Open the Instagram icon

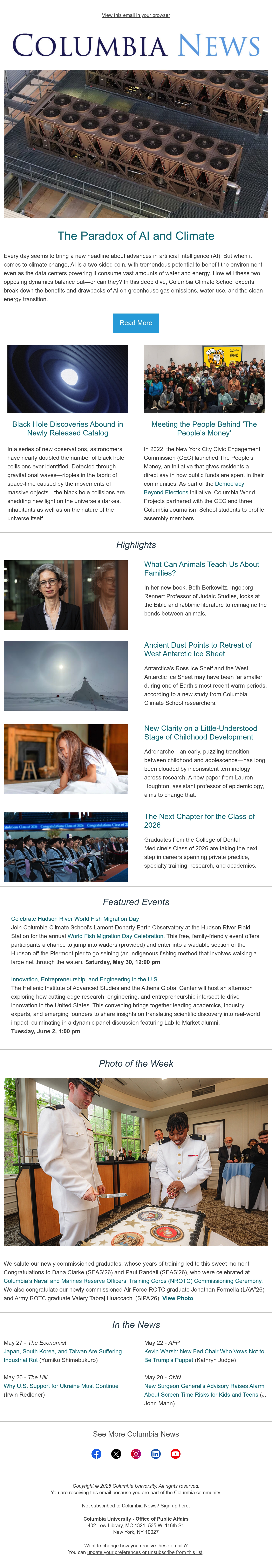(136, 1453)
